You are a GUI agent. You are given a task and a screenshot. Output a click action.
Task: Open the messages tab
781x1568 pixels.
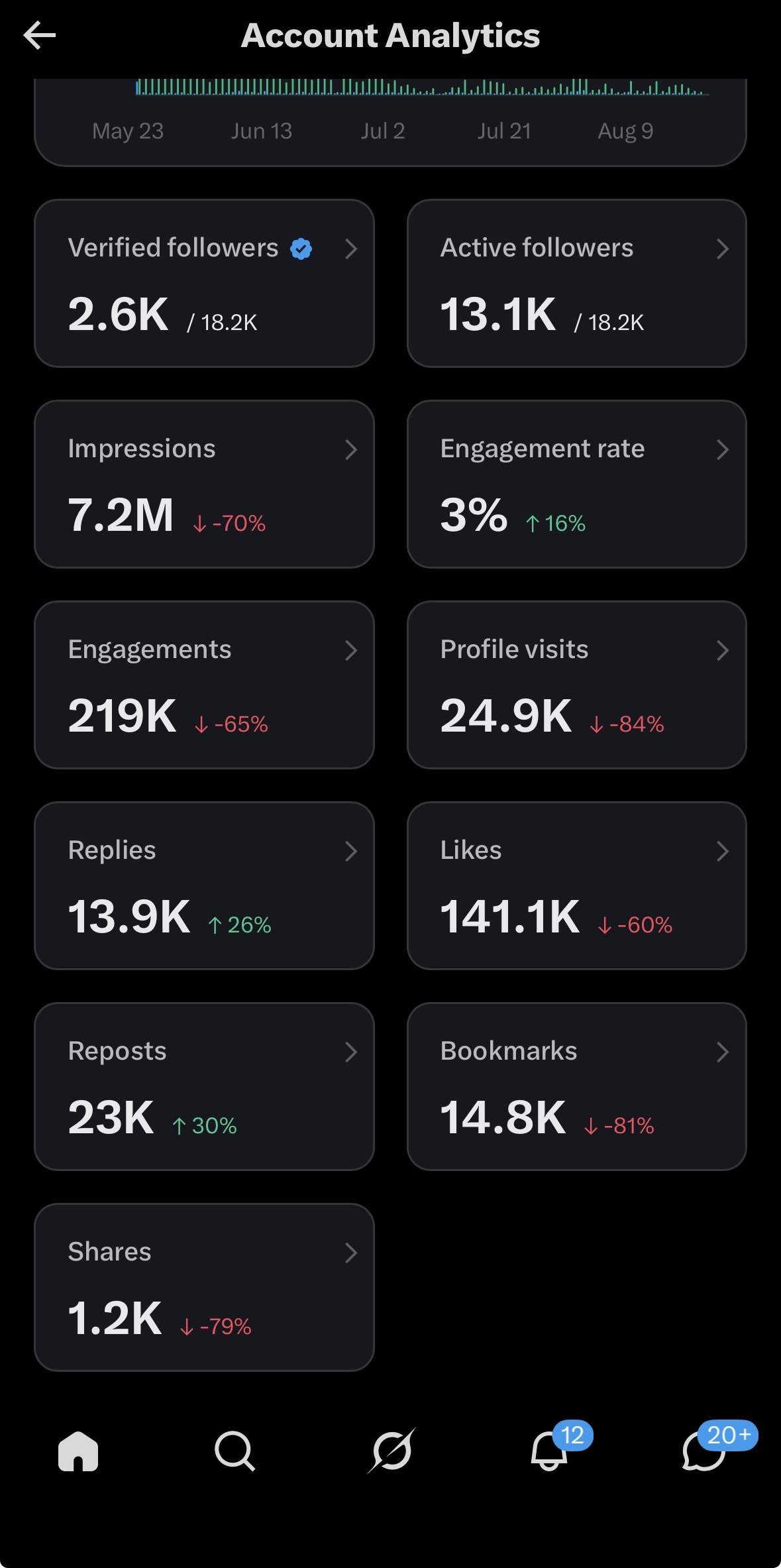point(704,1451)
